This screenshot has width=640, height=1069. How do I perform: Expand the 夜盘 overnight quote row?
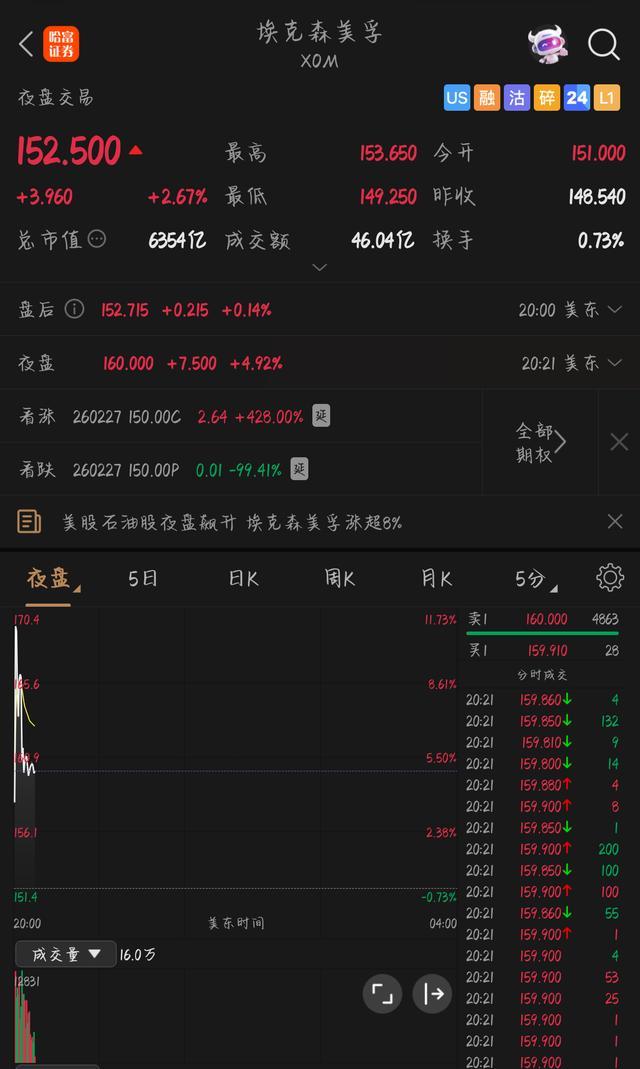coord(614,363)
